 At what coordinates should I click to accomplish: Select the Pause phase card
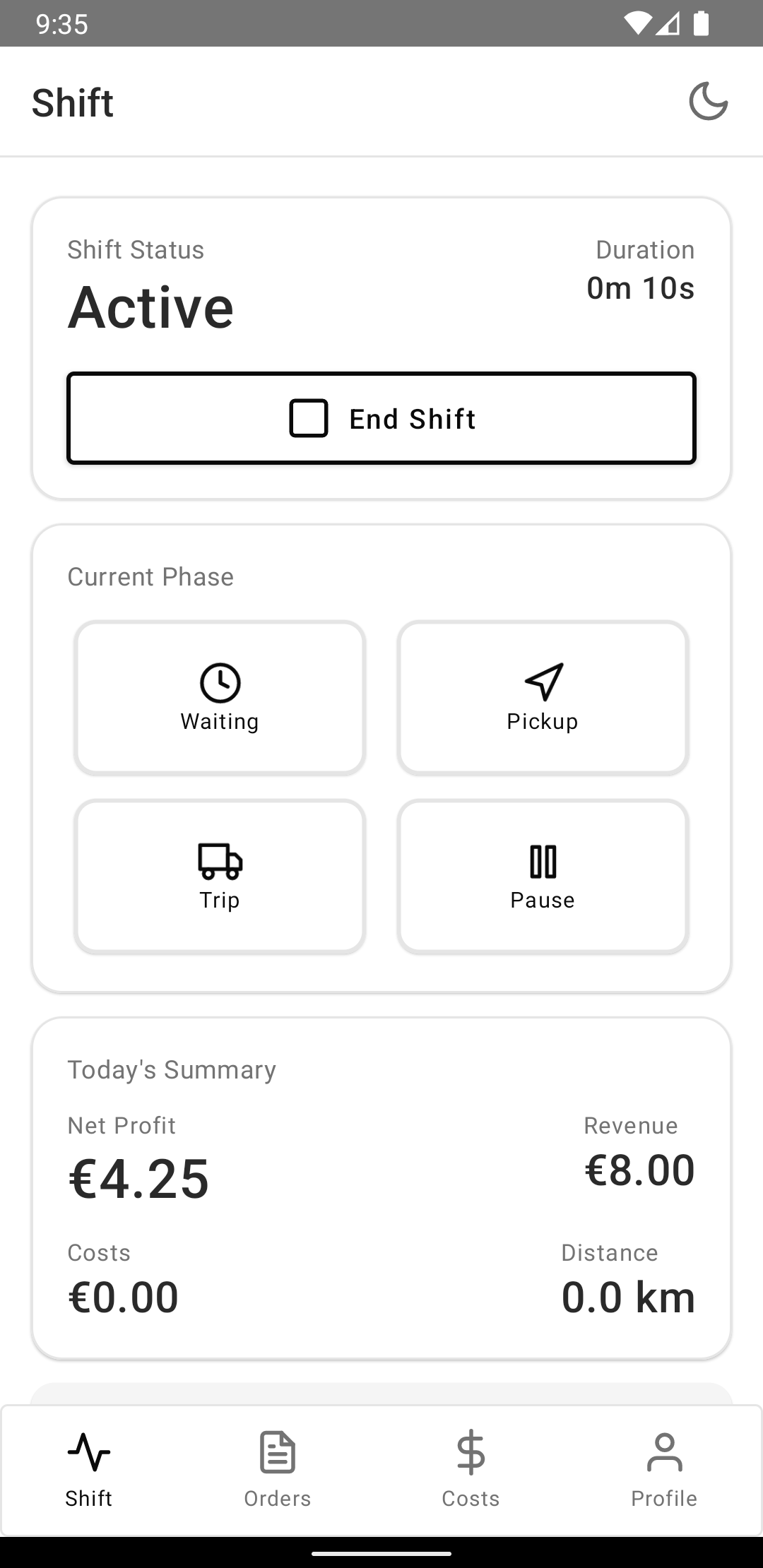pyautogui.click(x=542, y=875)
